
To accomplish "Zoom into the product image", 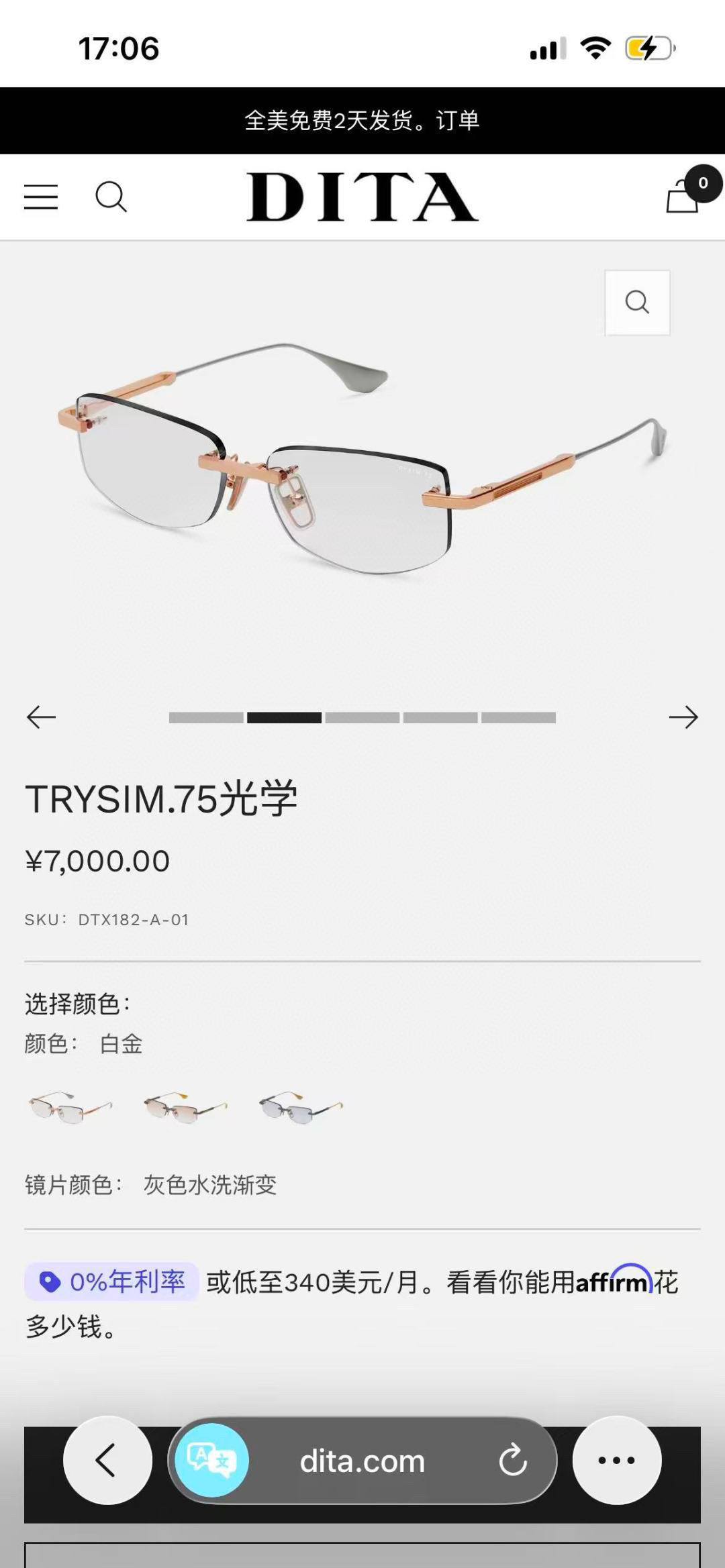I will pos(637,303).
